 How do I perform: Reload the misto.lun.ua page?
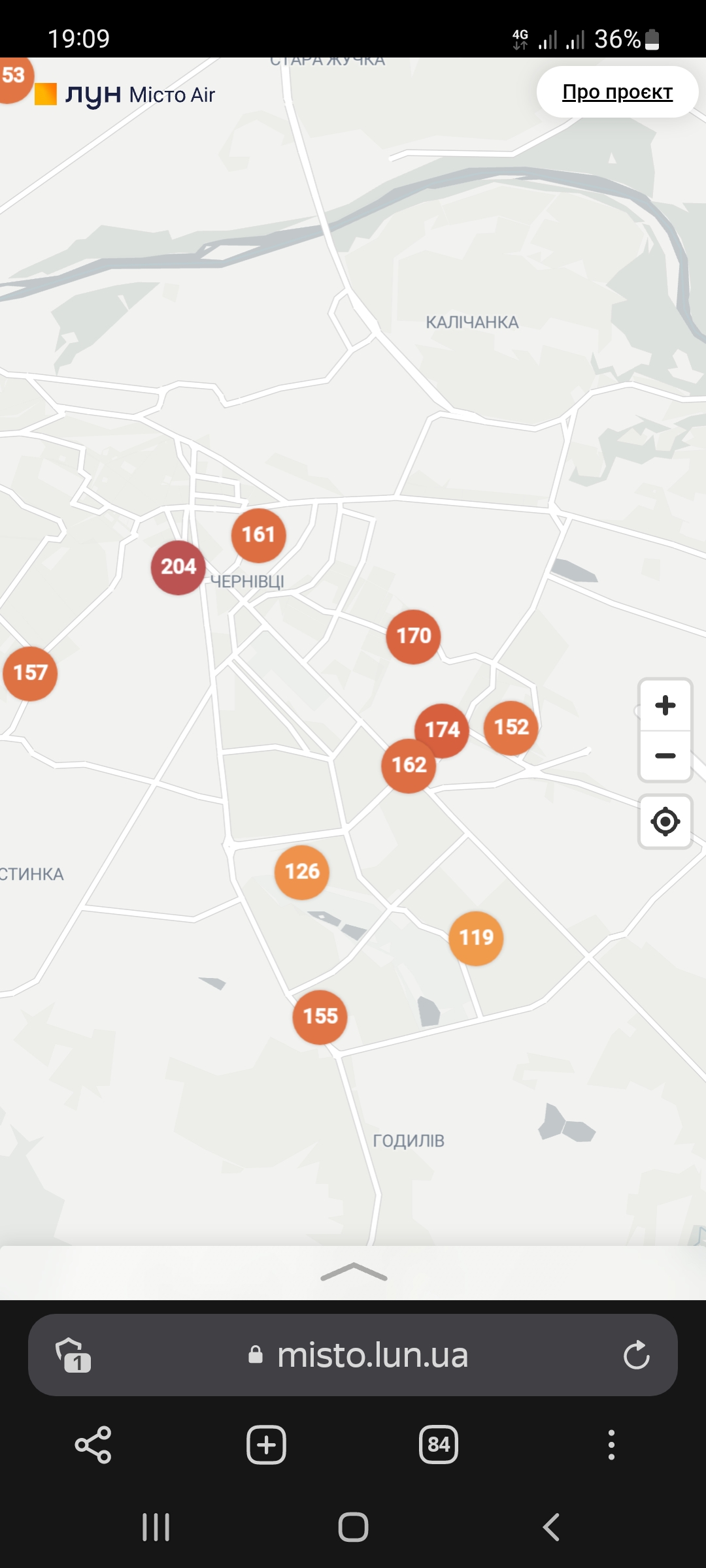click(x=636, y=1355)
